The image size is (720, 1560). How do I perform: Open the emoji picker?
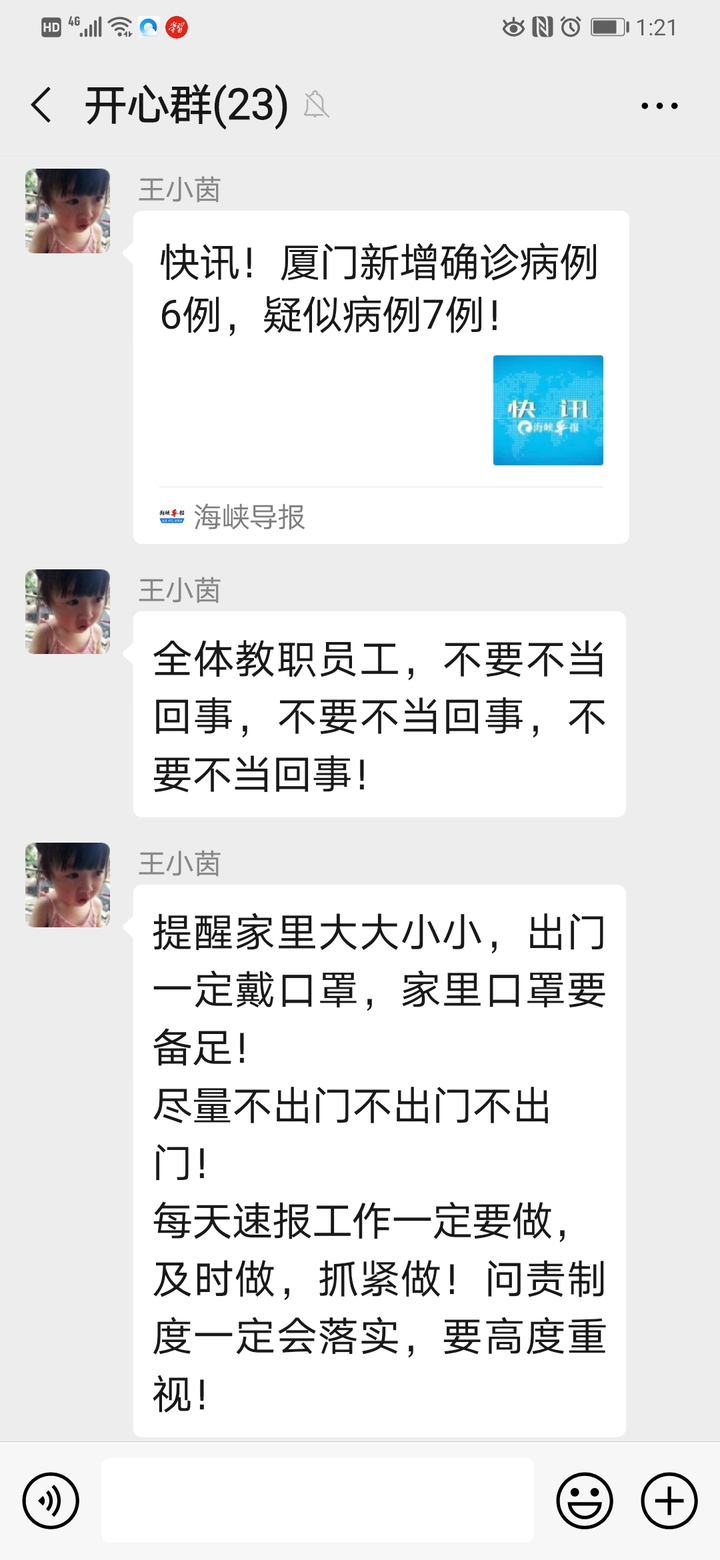tap(585, 1500)
